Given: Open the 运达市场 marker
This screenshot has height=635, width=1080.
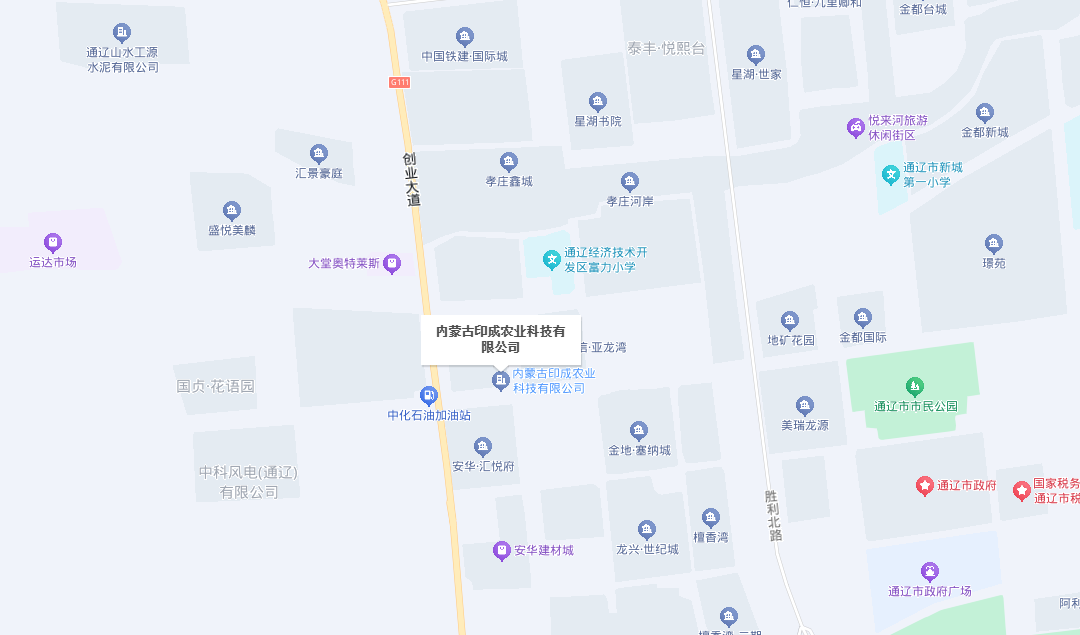Looking at the screenshot, I should pyautogui.click(x=53, y=243).
